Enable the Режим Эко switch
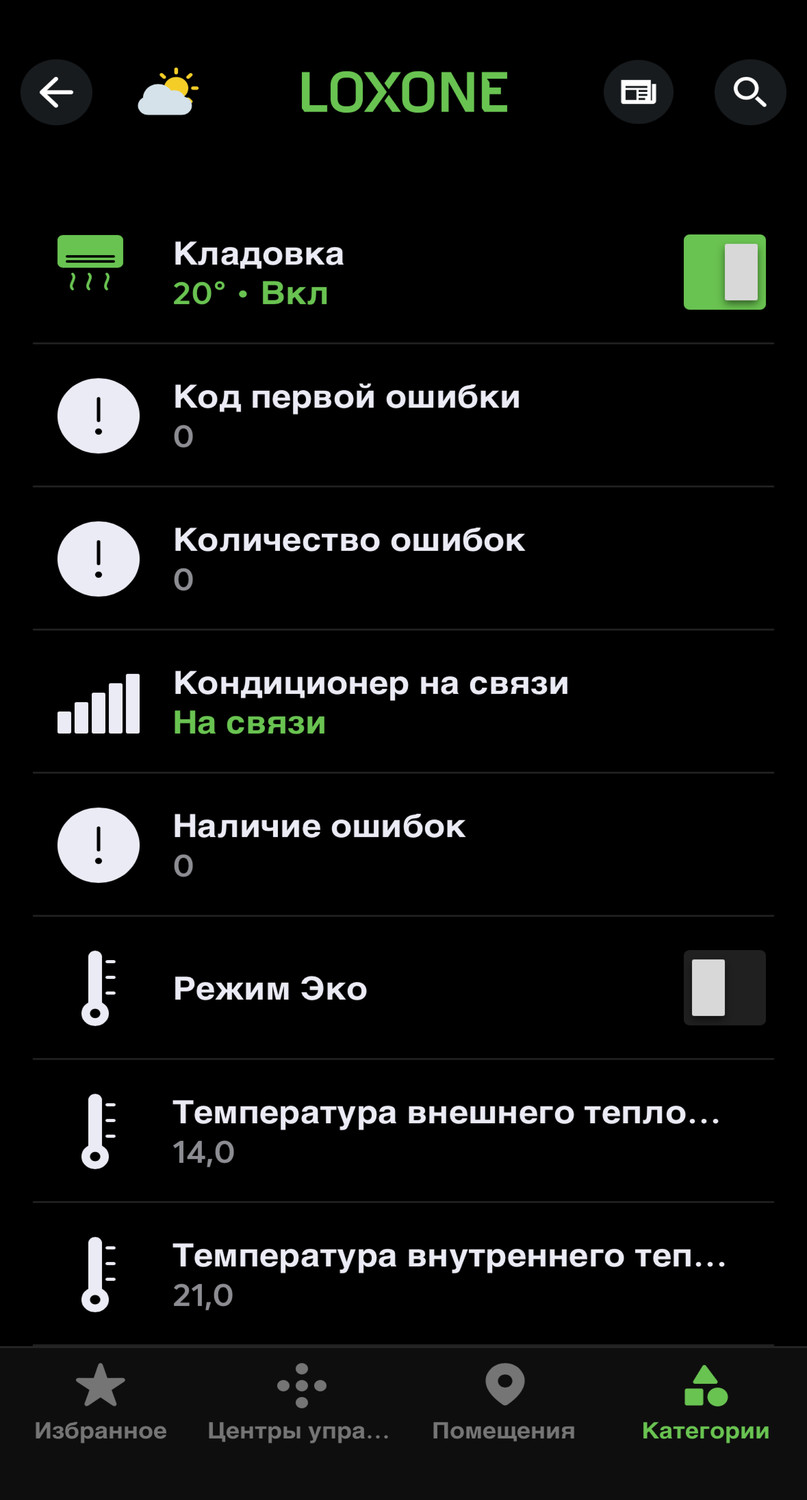This screenshot has width=807, height=1500. click(x=724, y=988)
